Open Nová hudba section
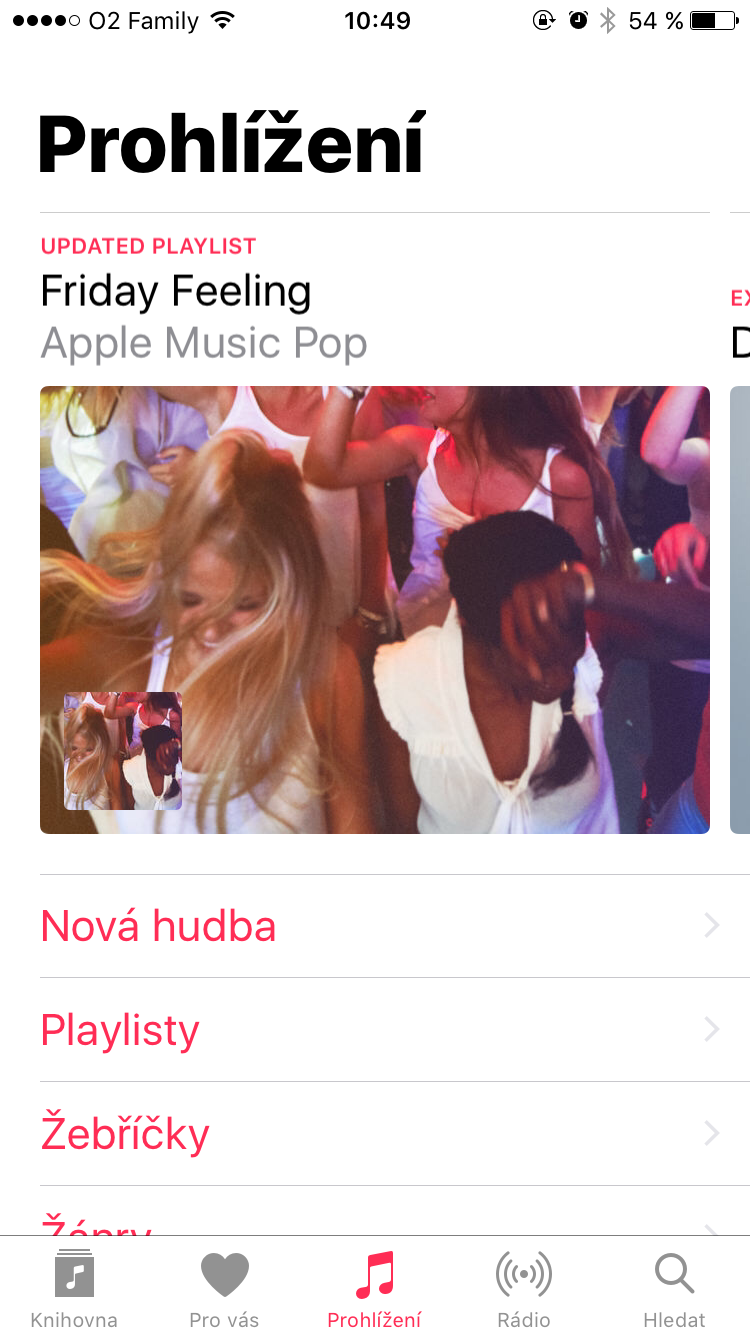This screenshot has height=1334, width=750. coord(380,926)
